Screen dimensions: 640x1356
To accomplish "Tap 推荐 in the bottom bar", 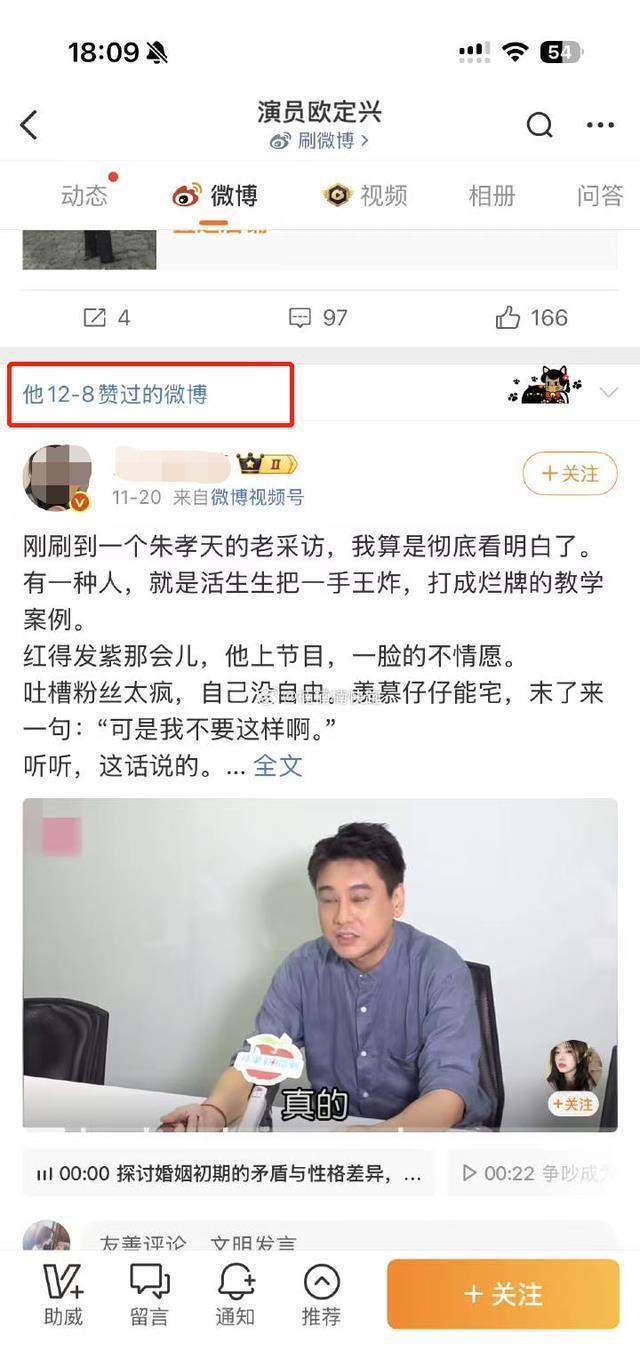I will [x=321, y=1295].
